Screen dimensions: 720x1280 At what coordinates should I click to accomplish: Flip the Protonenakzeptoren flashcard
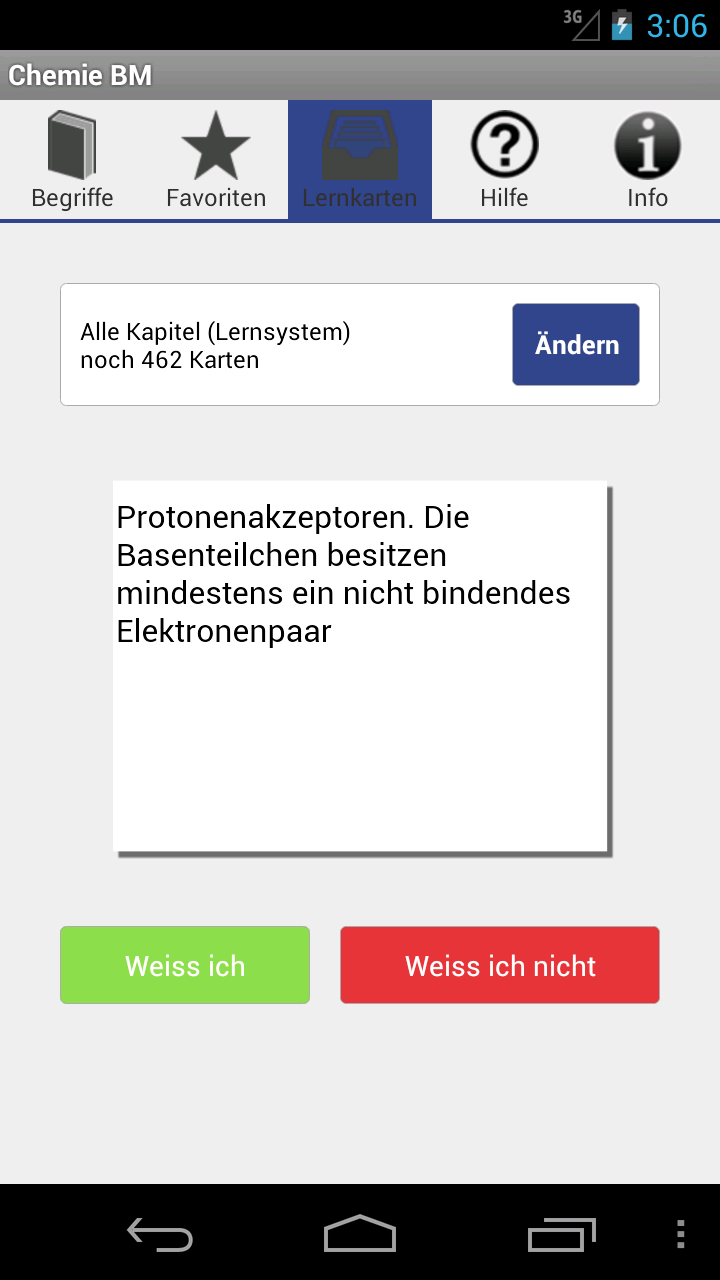pos(360,667)
